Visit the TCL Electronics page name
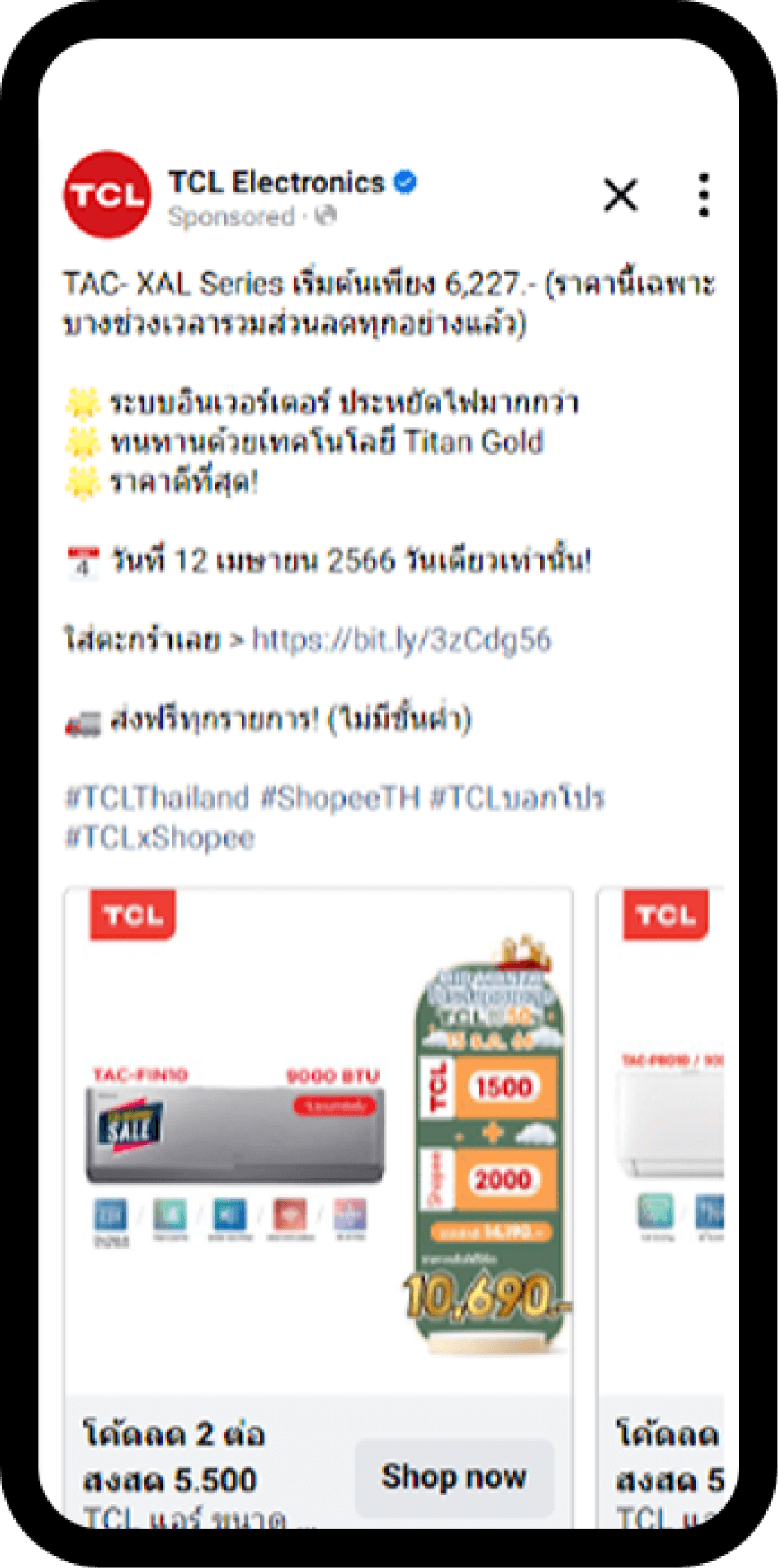Image resolution: width=778 pixels, height=1568 pixels. click(x=276, y=182)
